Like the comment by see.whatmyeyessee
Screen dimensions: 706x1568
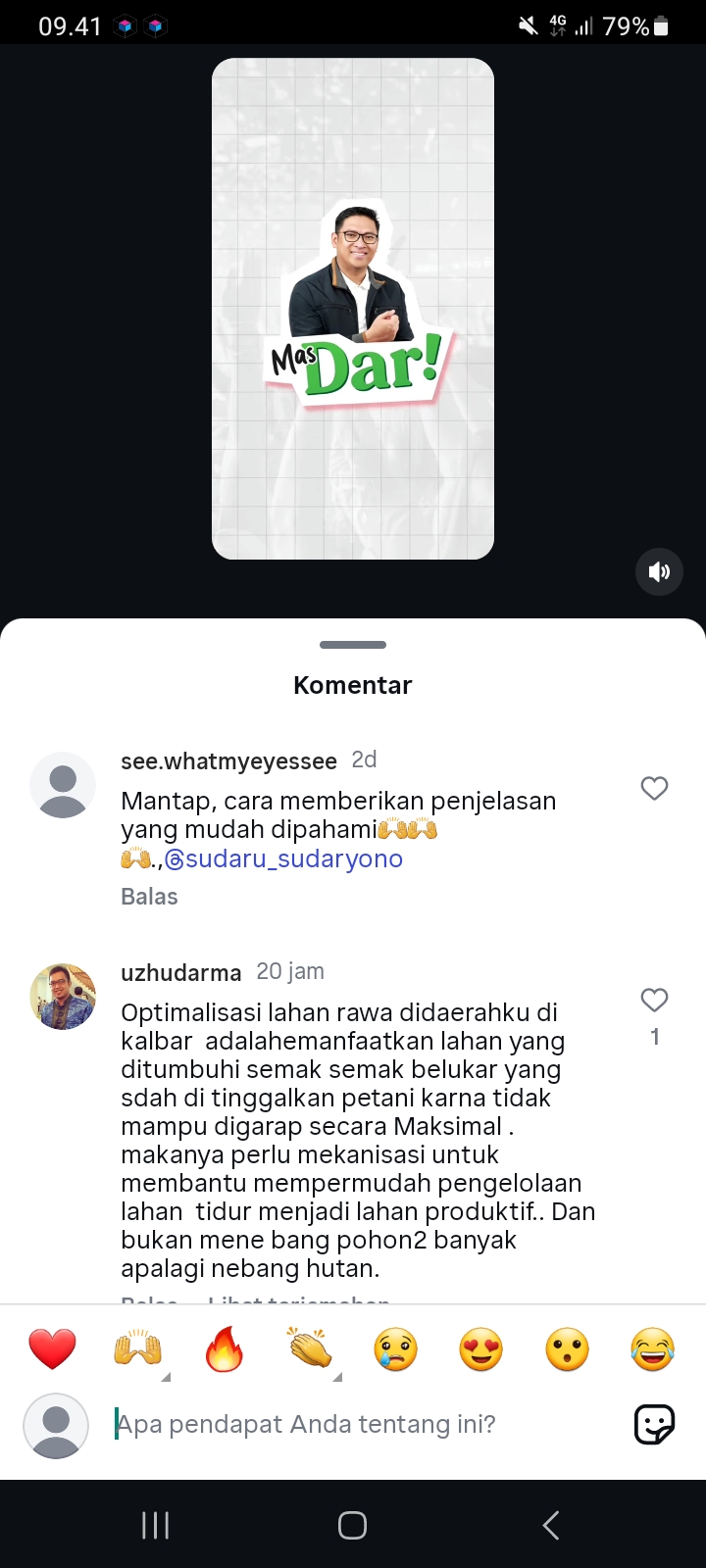[x=654, y=788]
